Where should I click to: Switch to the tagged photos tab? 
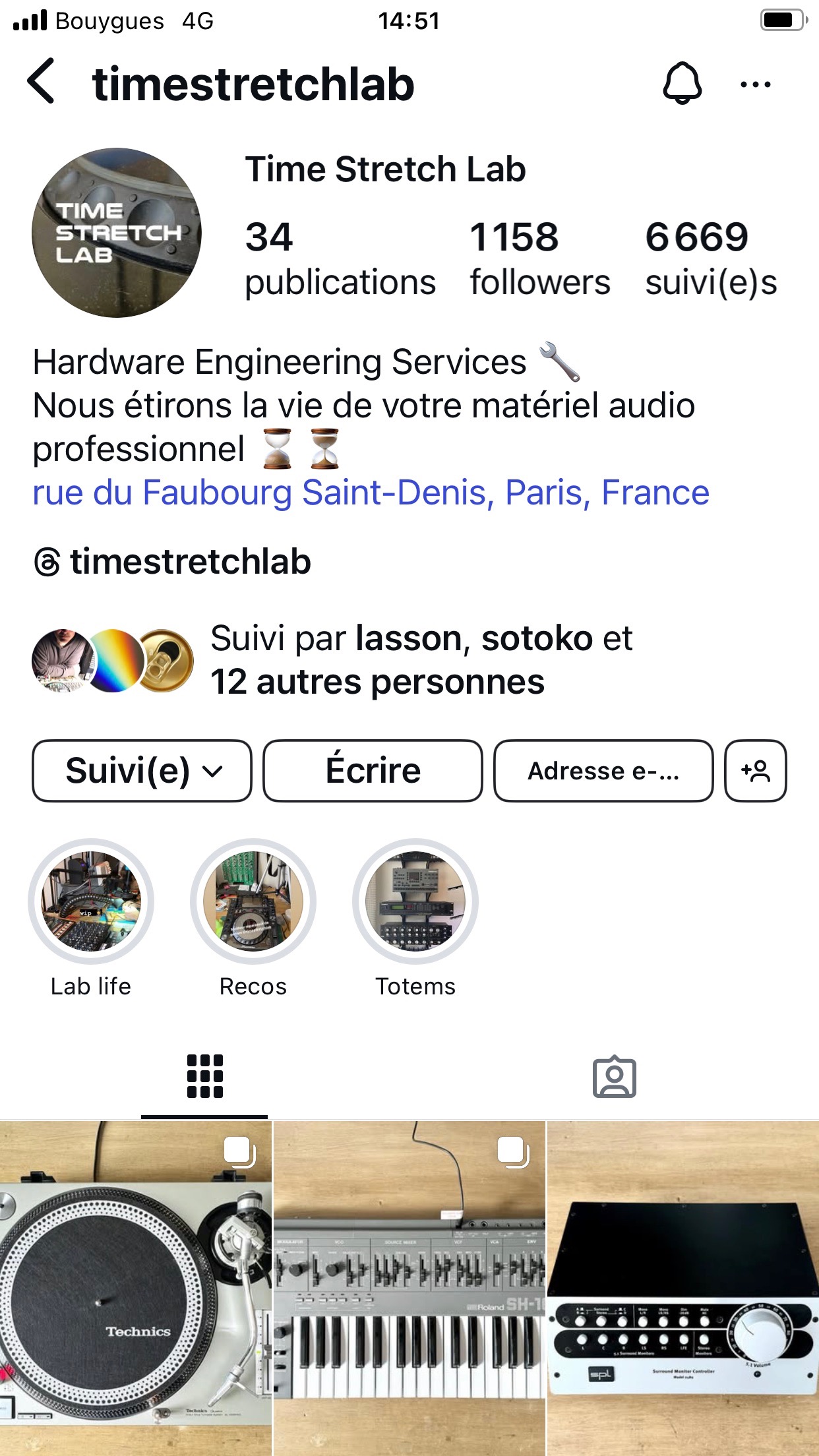click(x=614, y=1077)
